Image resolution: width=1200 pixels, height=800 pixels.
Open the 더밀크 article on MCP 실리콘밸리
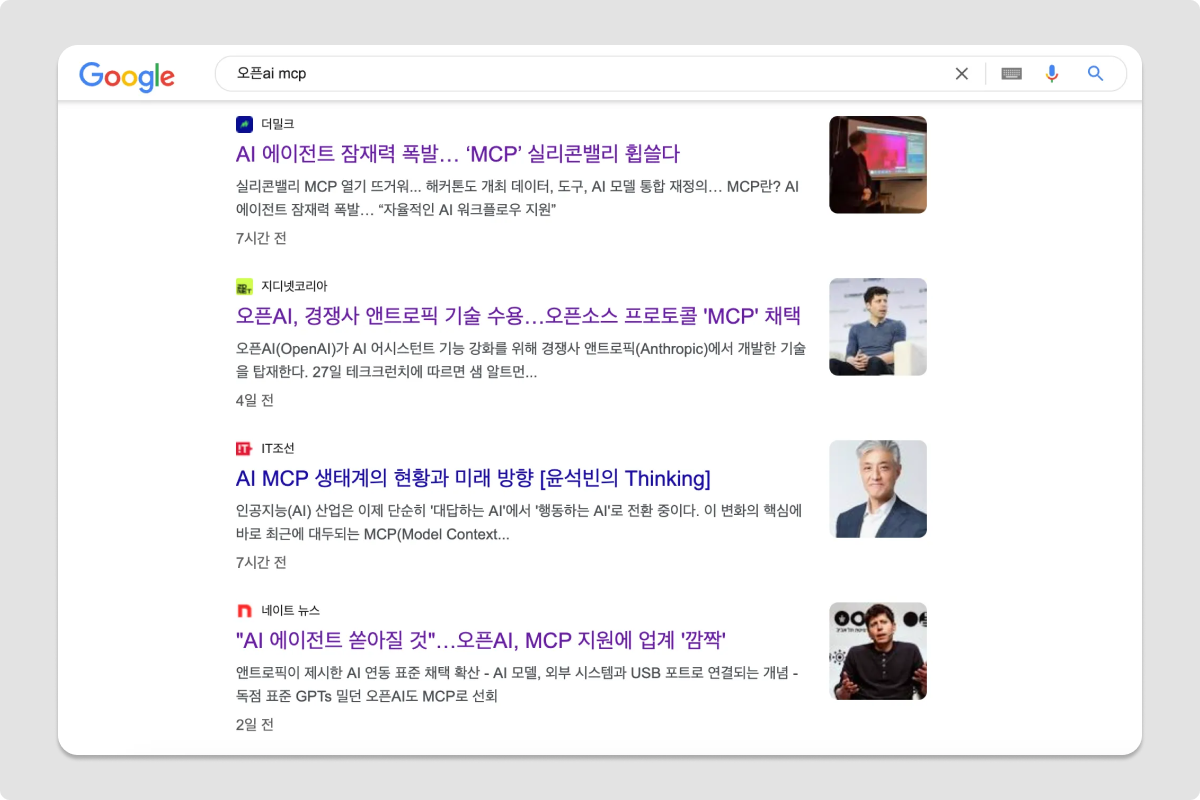(x=458, y=153)
